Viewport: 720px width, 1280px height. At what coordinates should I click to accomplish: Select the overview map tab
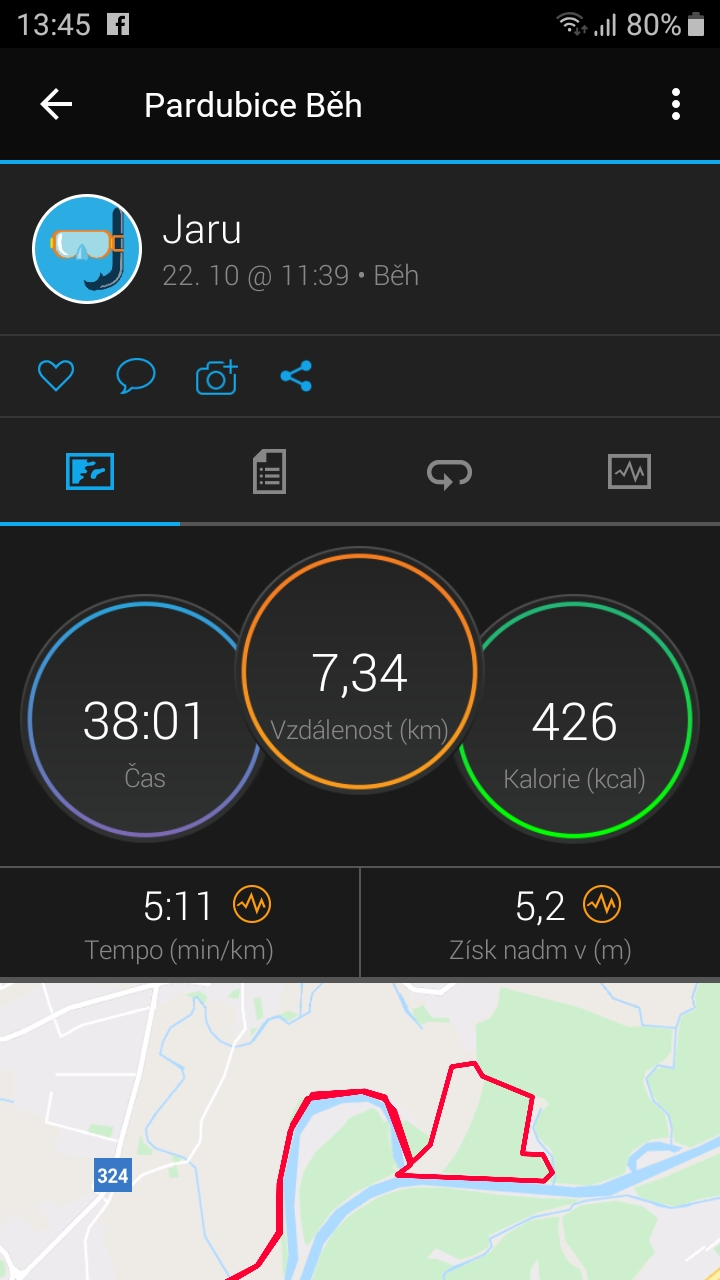coord(90,471)
